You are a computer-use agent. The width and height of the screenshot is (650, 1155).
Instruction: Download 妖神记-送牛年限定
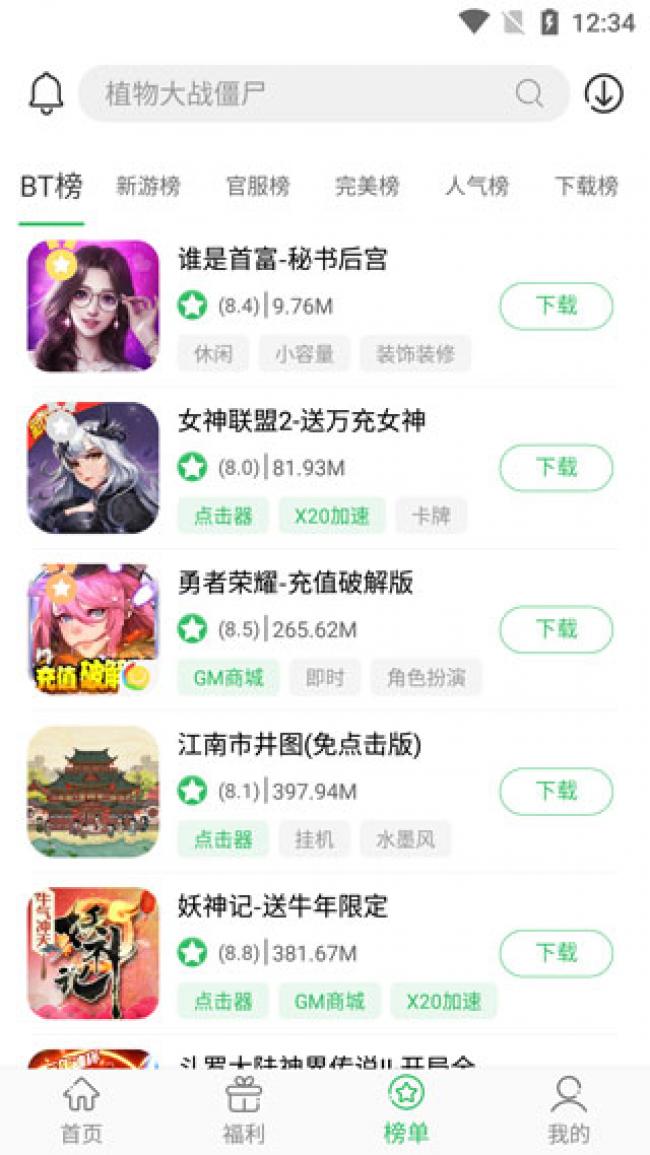(556, 953)
